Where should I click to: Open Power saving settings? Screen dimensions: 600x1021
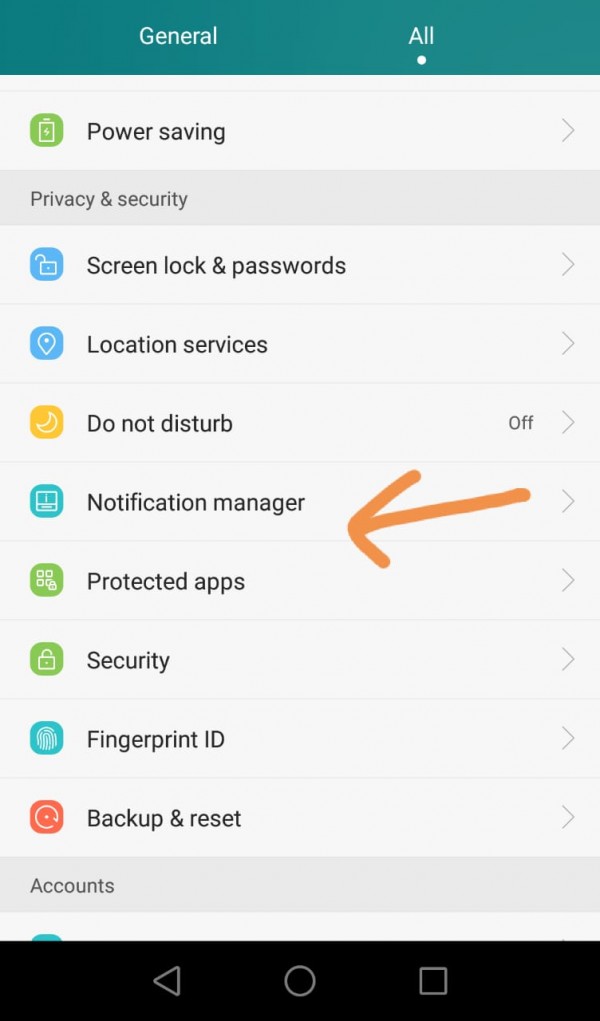(300, 131)
